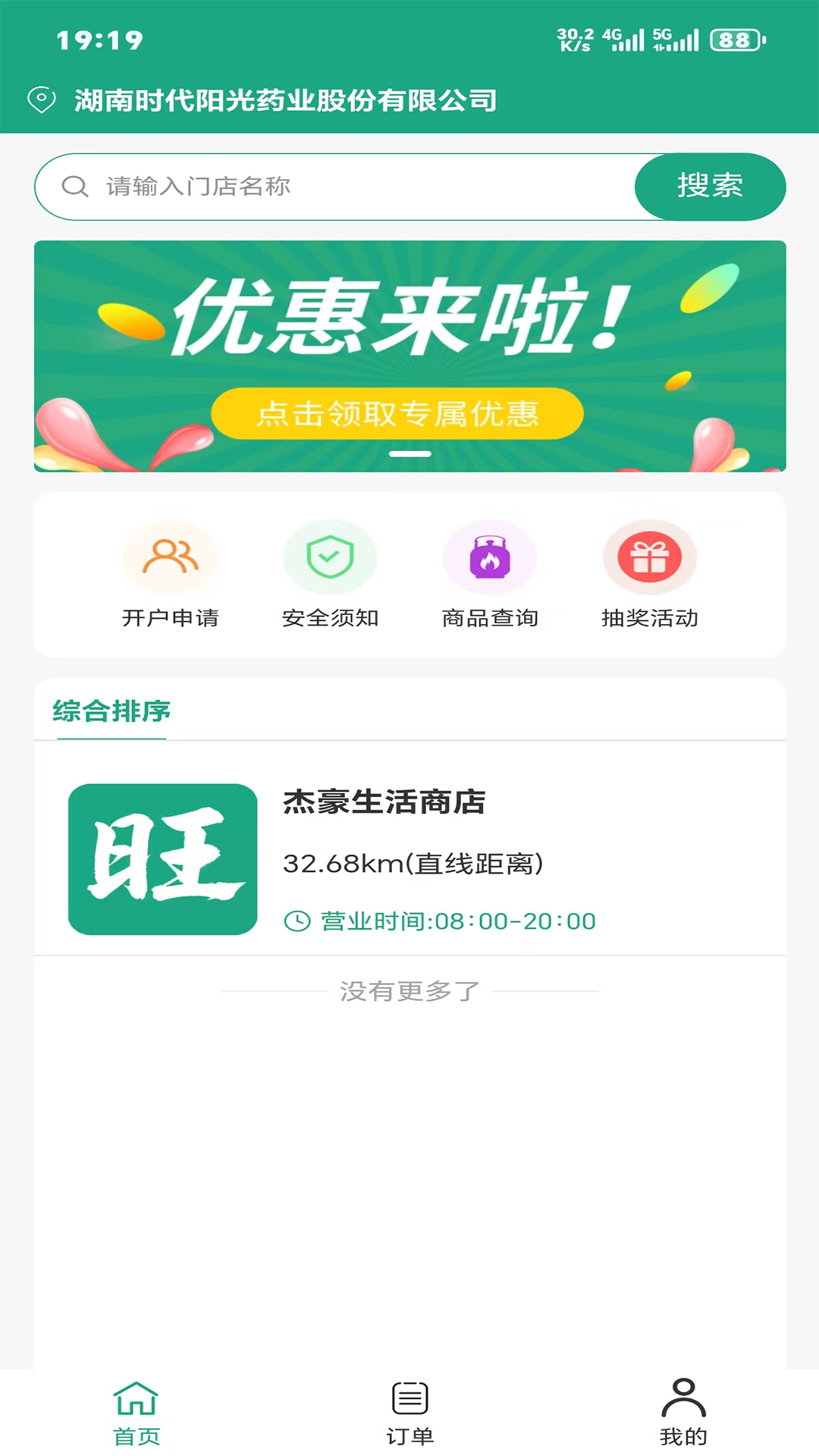The height and width of the screenshot is (1456, 819).
Task: Click the location pin icon in header
Action: [42, 99]
